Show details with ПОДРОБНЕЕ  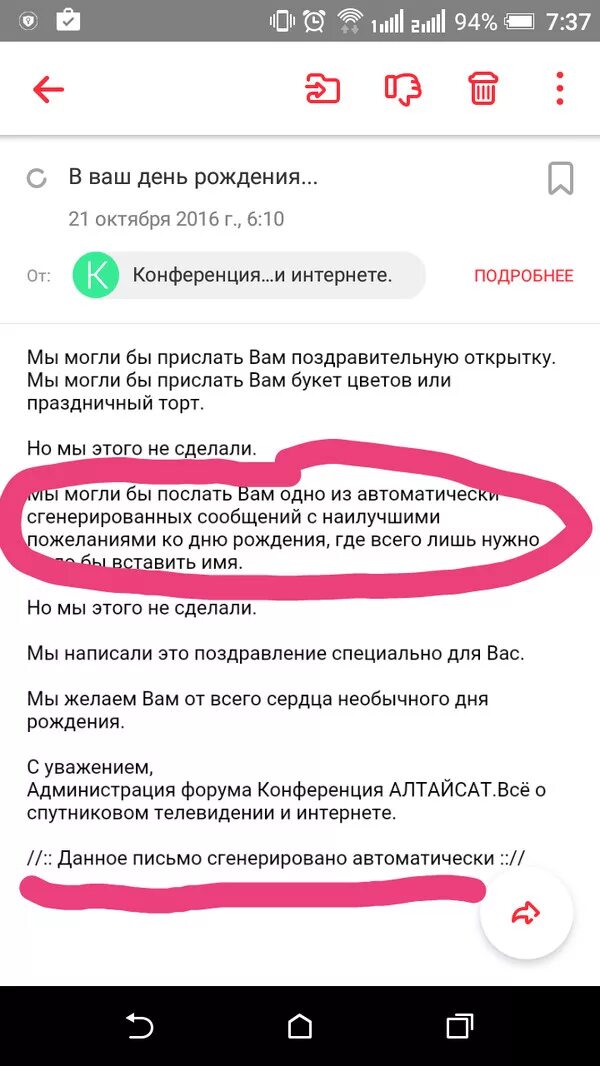[x=523, y=275]
